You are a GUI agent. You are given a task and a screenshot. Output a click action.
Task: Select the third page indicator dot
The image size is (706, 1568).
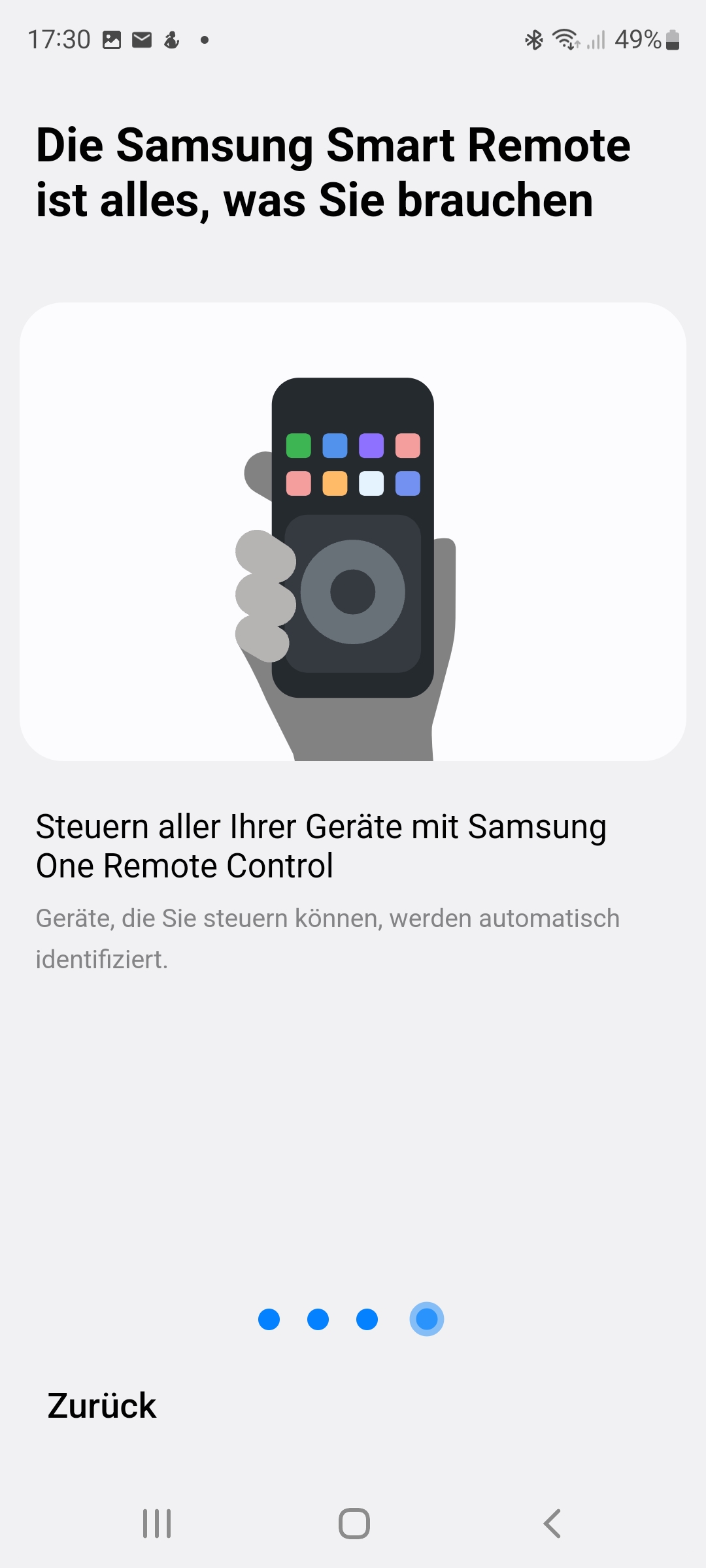(x=367, y=1319)
